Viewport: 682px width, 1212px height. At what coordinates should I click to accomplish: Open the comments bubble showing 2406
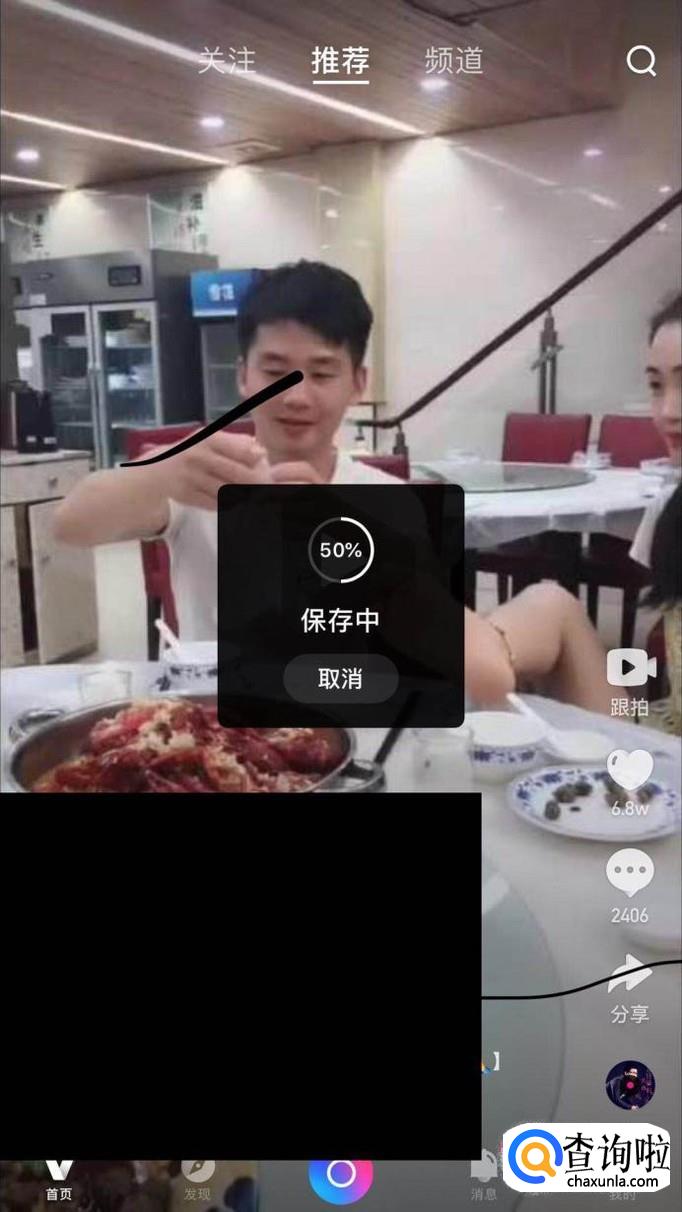(x=630, y=874)
